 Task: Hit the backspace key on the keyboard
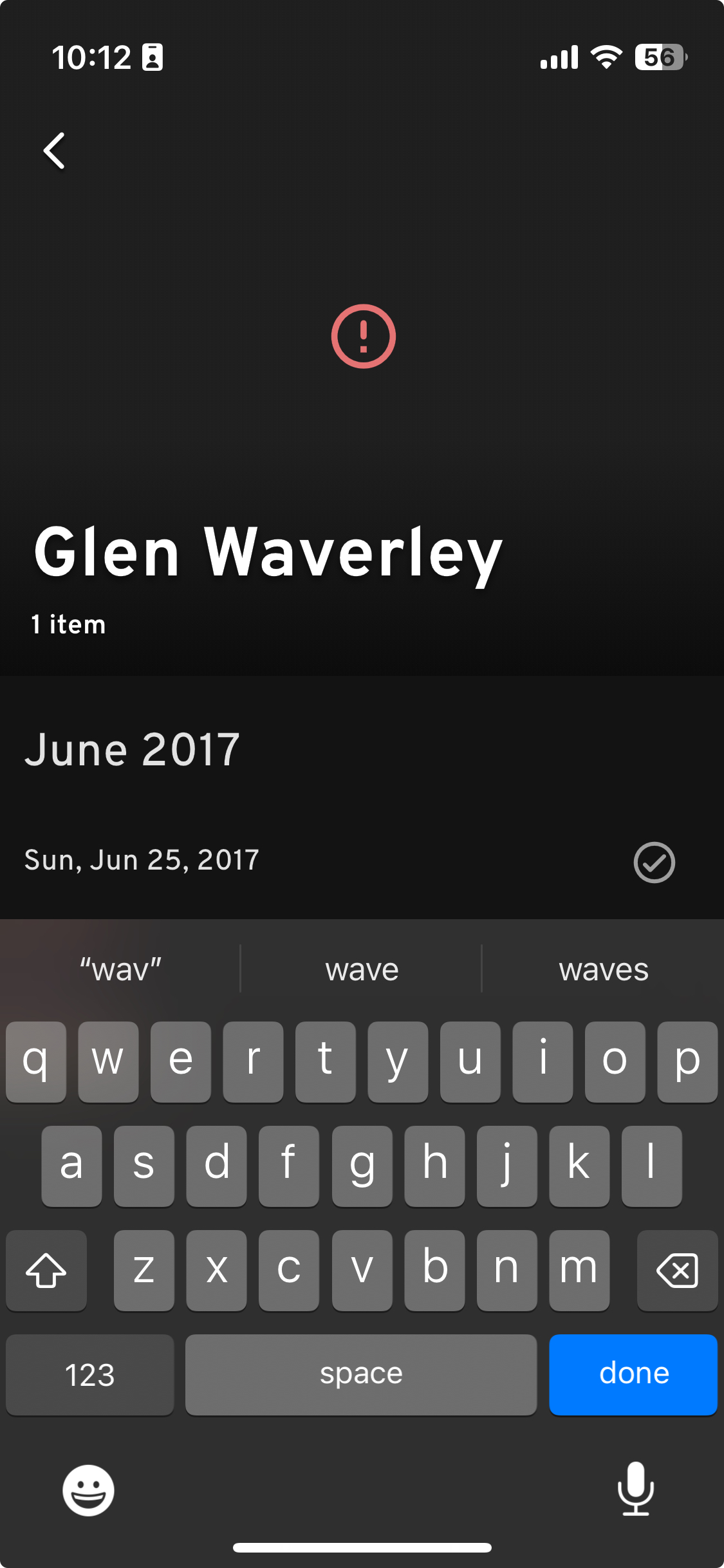click(x=677, y=1271)
